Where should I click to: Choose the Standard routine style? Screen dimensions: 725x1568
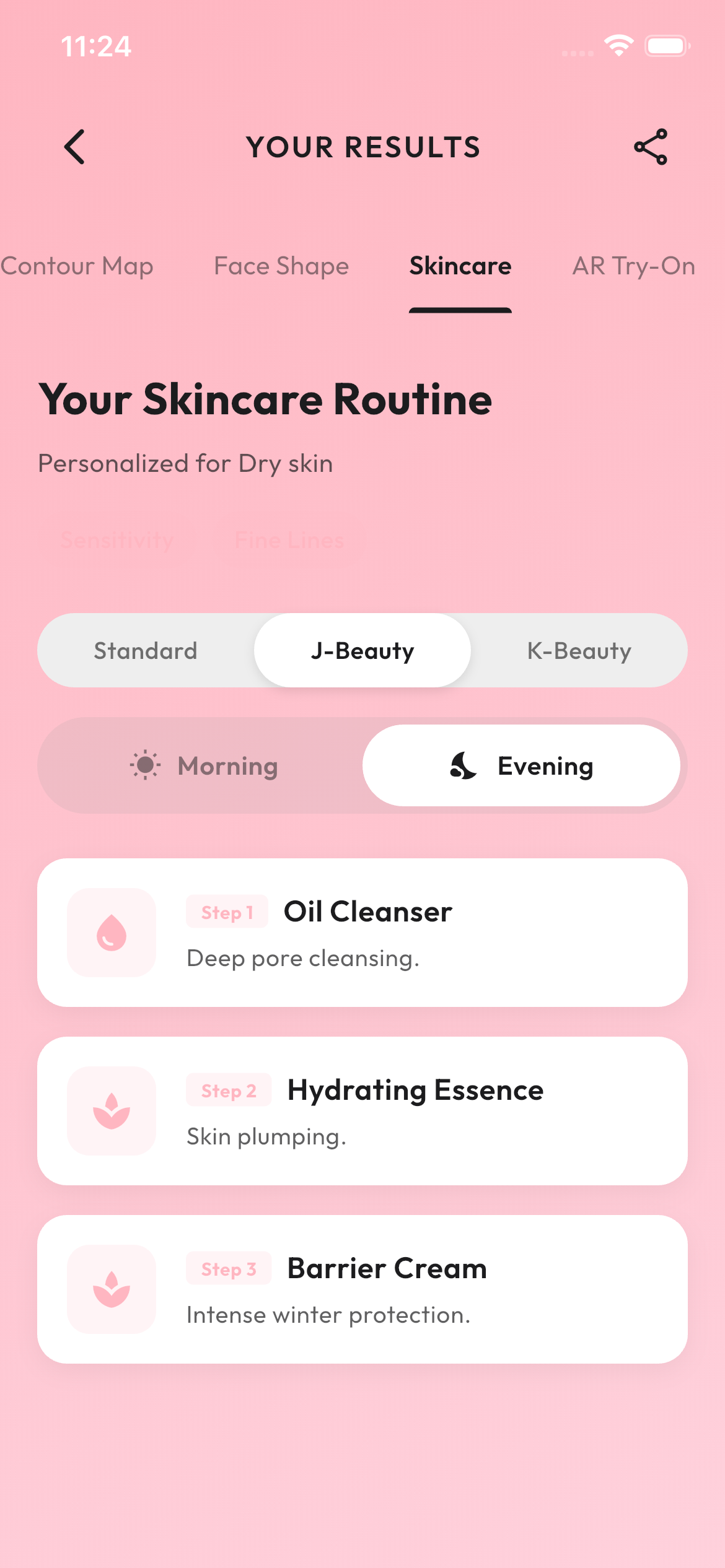(146, 651)
